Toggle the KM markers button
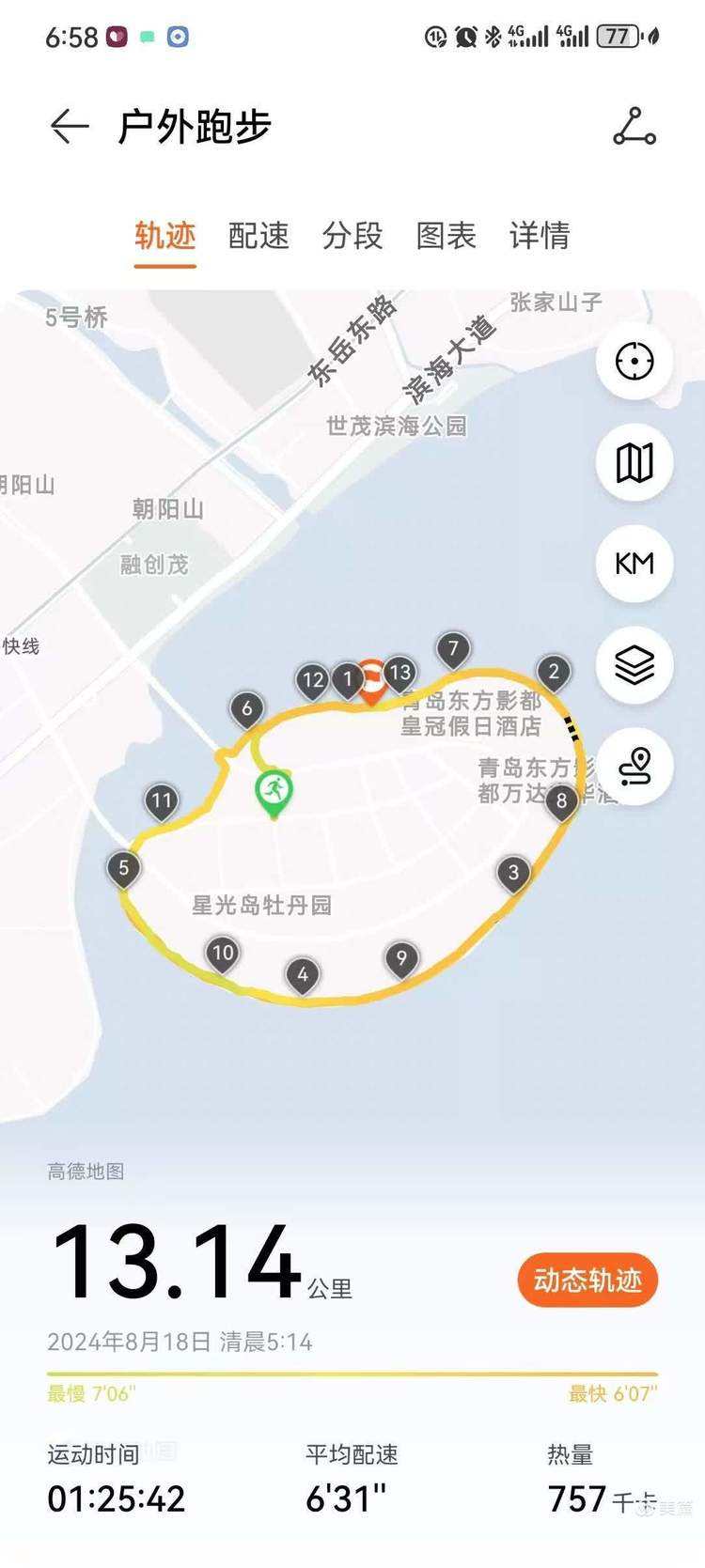 click(x=634, y=564)
